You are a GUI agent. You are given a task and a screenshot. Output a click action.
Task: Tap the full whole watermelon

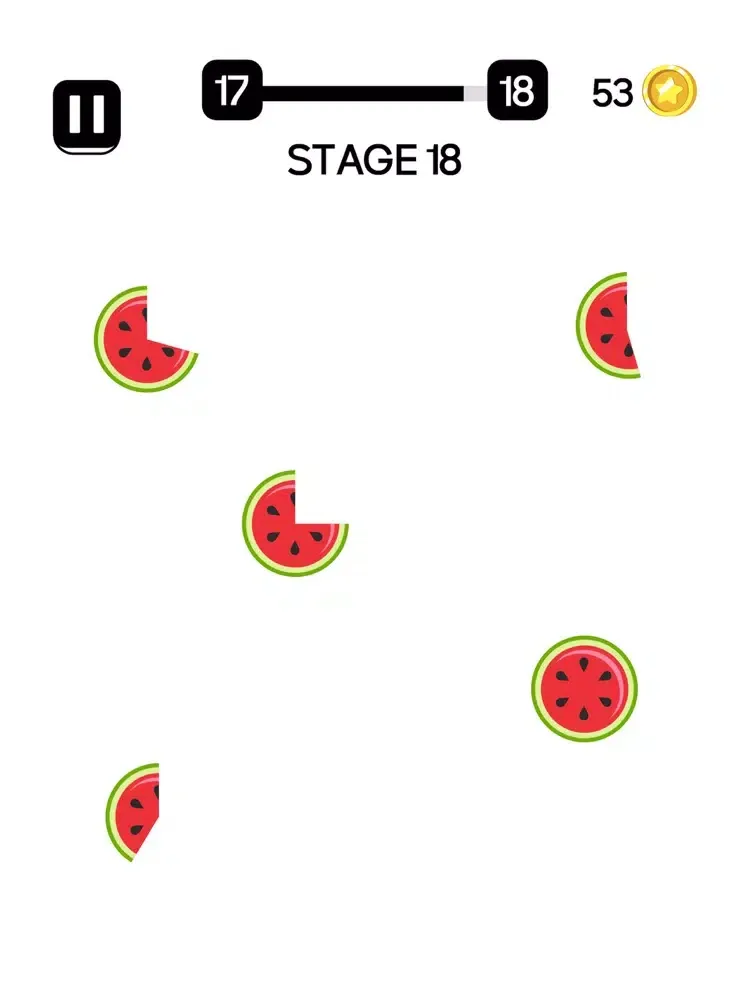click(584, 688)
